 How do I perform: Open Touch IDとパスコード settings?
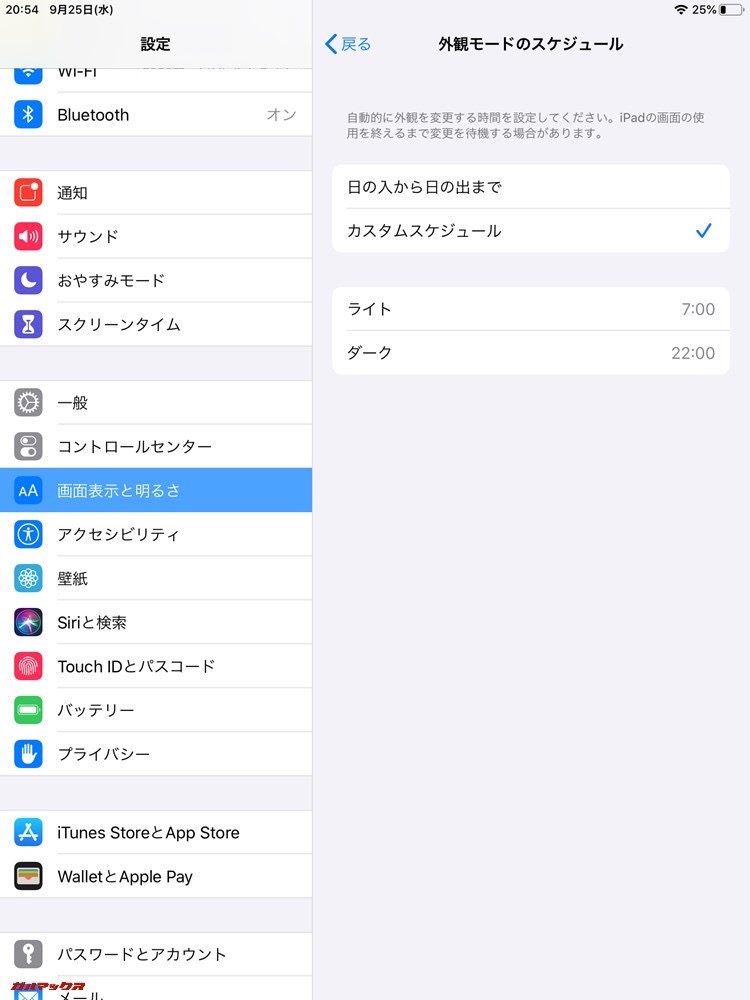pos(155,667)
